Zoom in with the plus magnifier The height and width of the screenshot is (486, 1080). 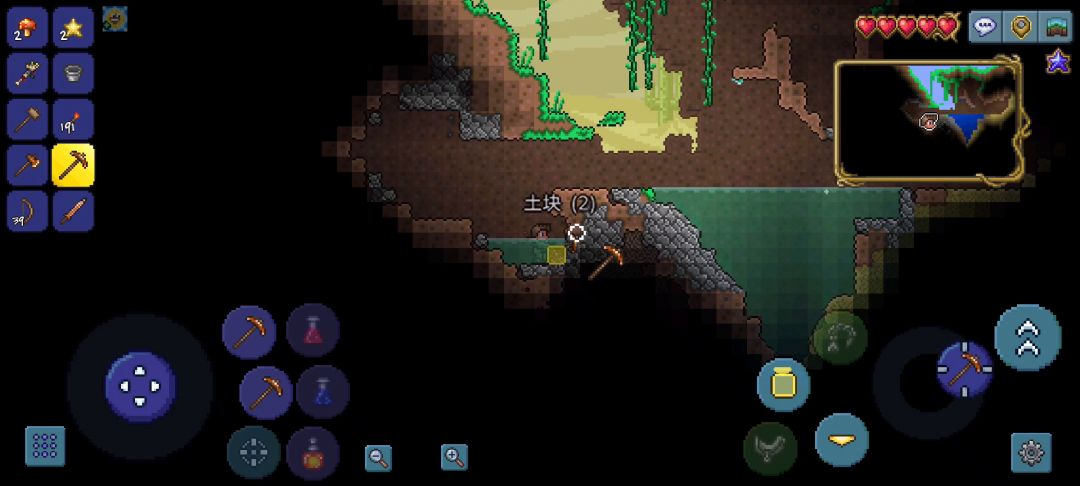click(455, 458)
